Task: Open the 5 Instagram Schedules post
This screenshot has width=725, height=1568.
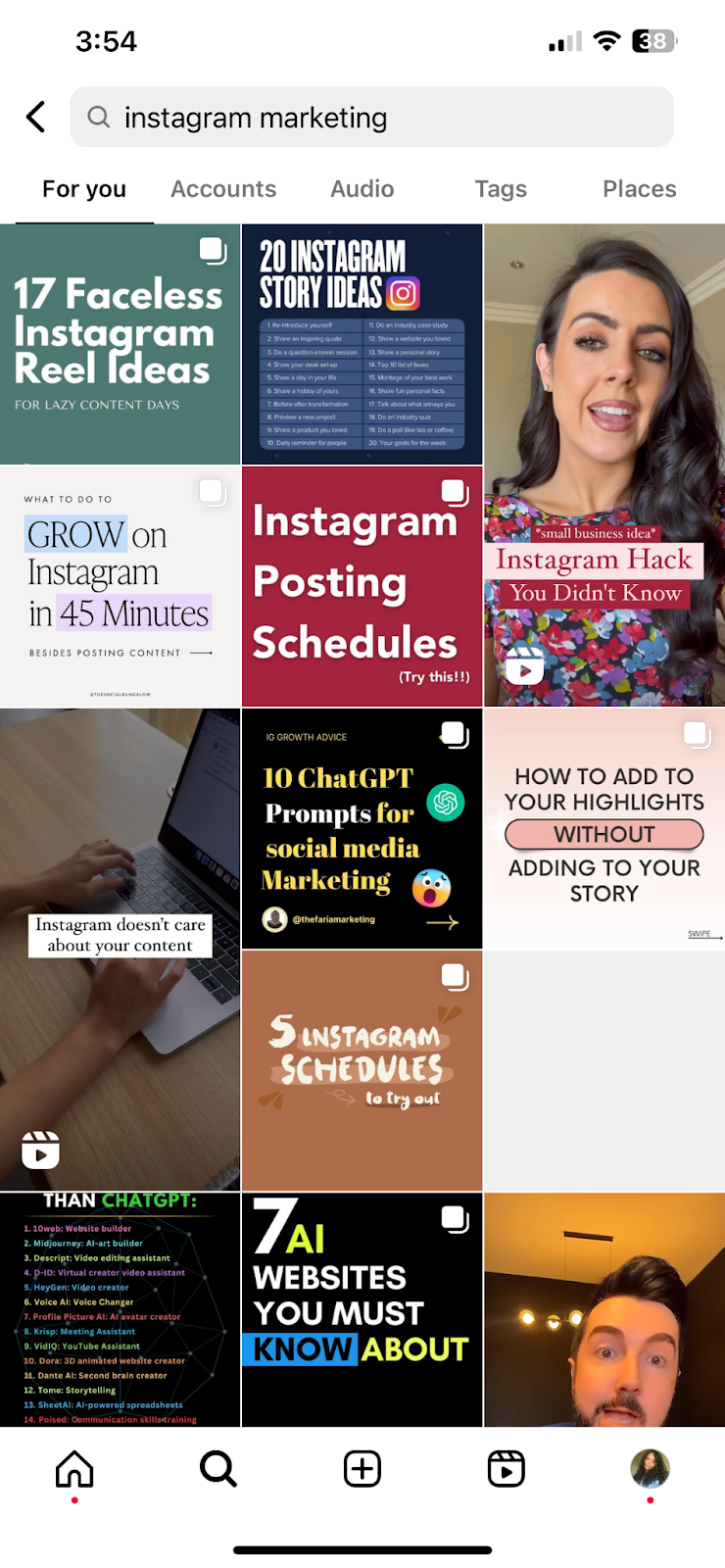Action: (362, 1070)
